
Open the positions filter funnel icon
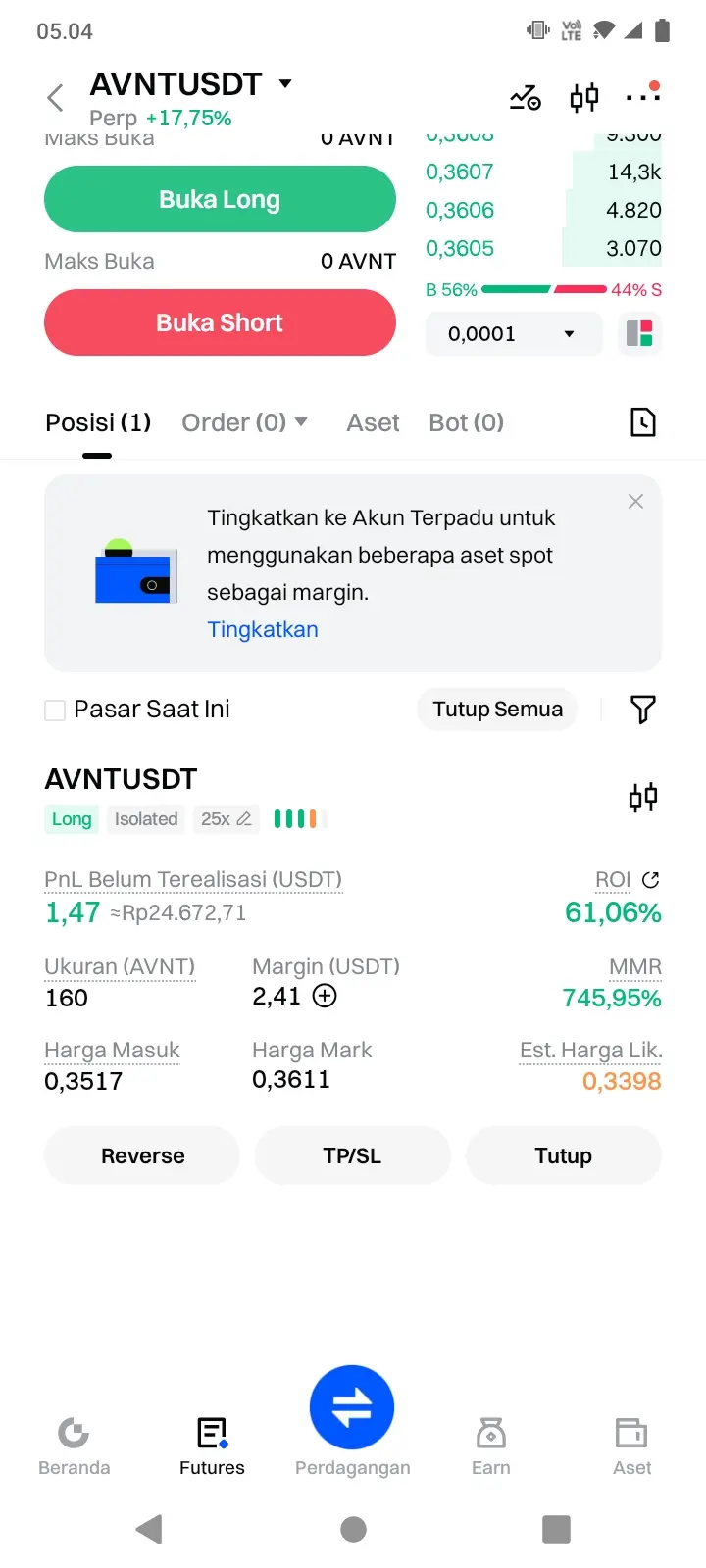tap(643, 709)
